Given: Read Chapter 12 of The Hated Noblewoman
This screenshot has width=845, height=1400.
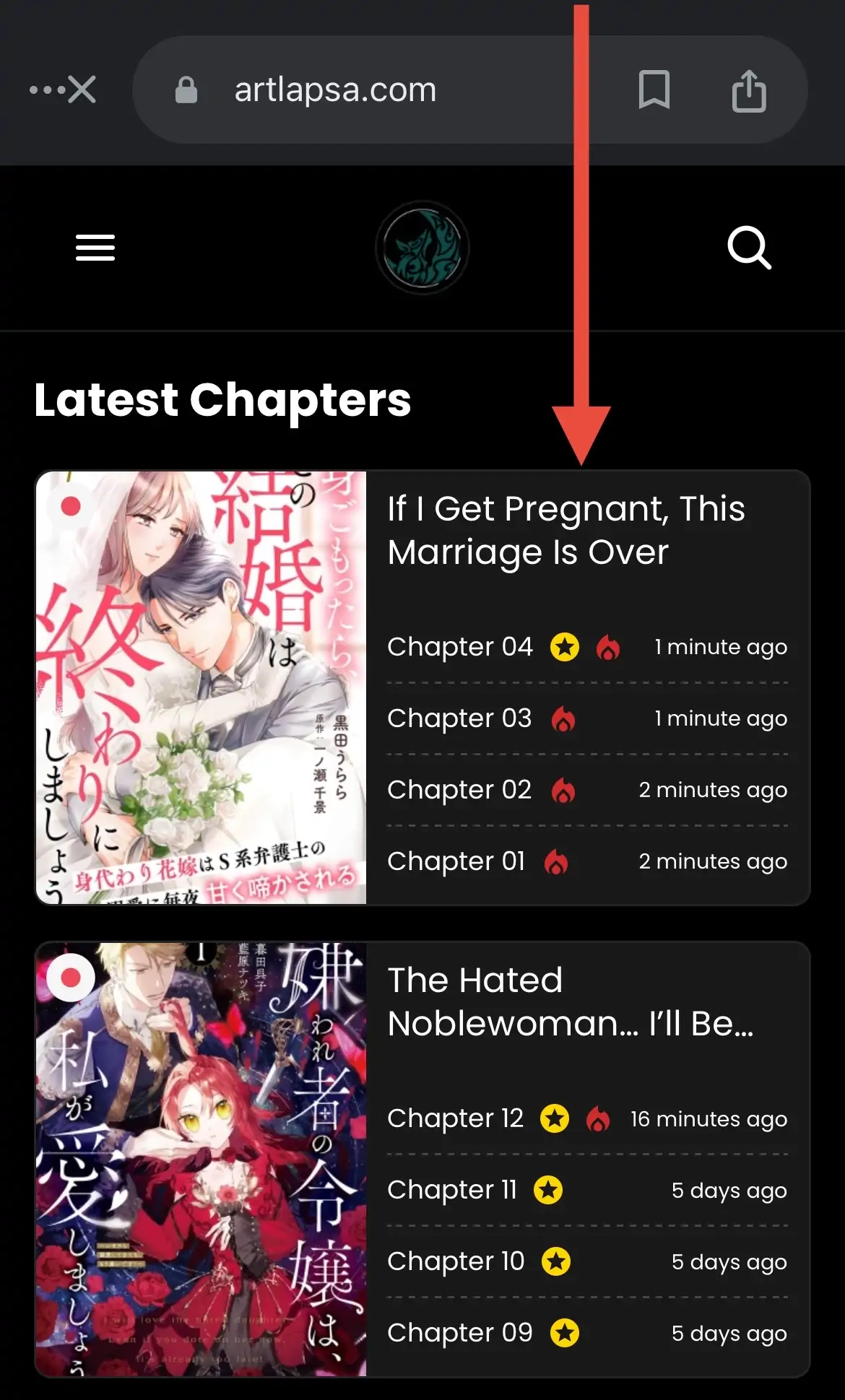Looking at the screenshot, I should click(455, 1118).
